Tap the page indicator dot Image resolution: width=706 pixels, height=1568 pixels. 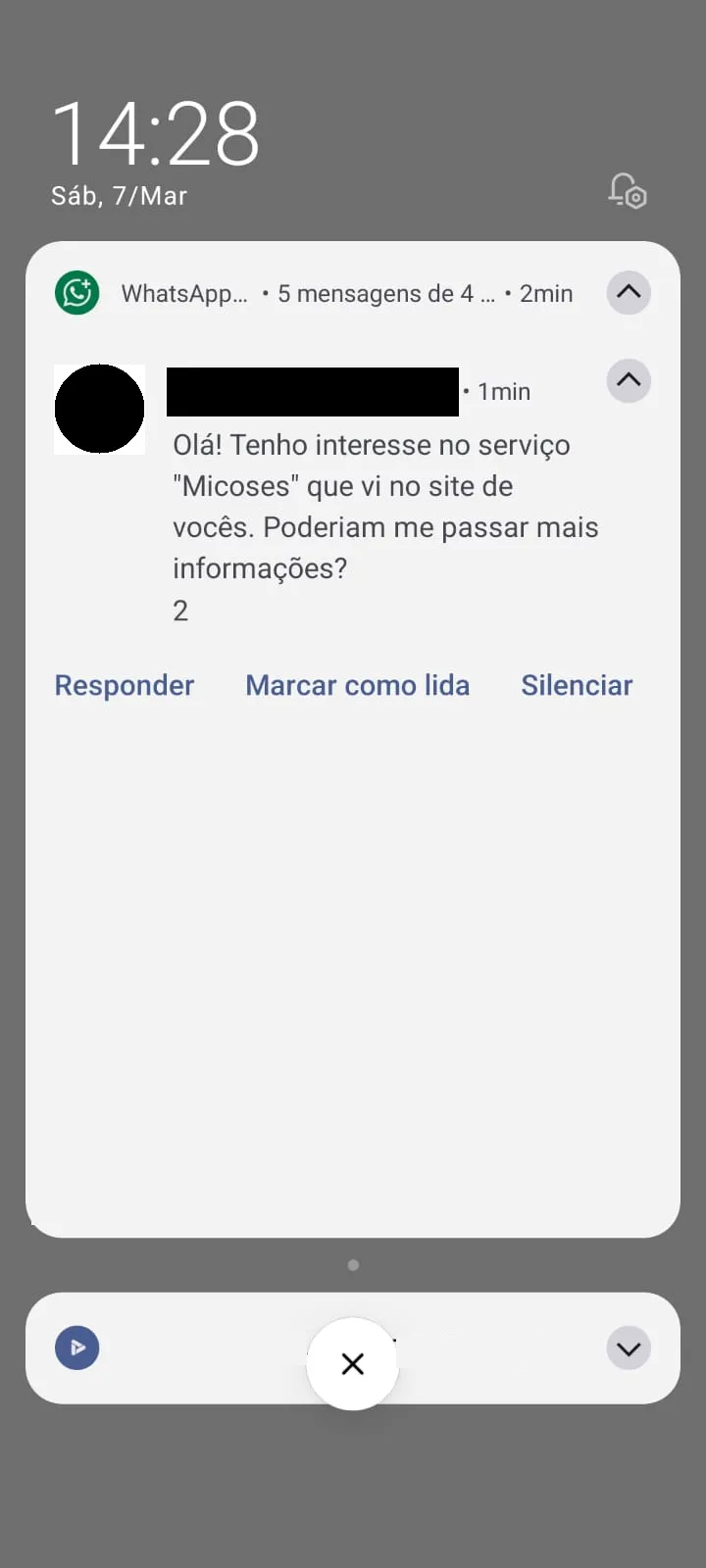[x=352, y=1264]
